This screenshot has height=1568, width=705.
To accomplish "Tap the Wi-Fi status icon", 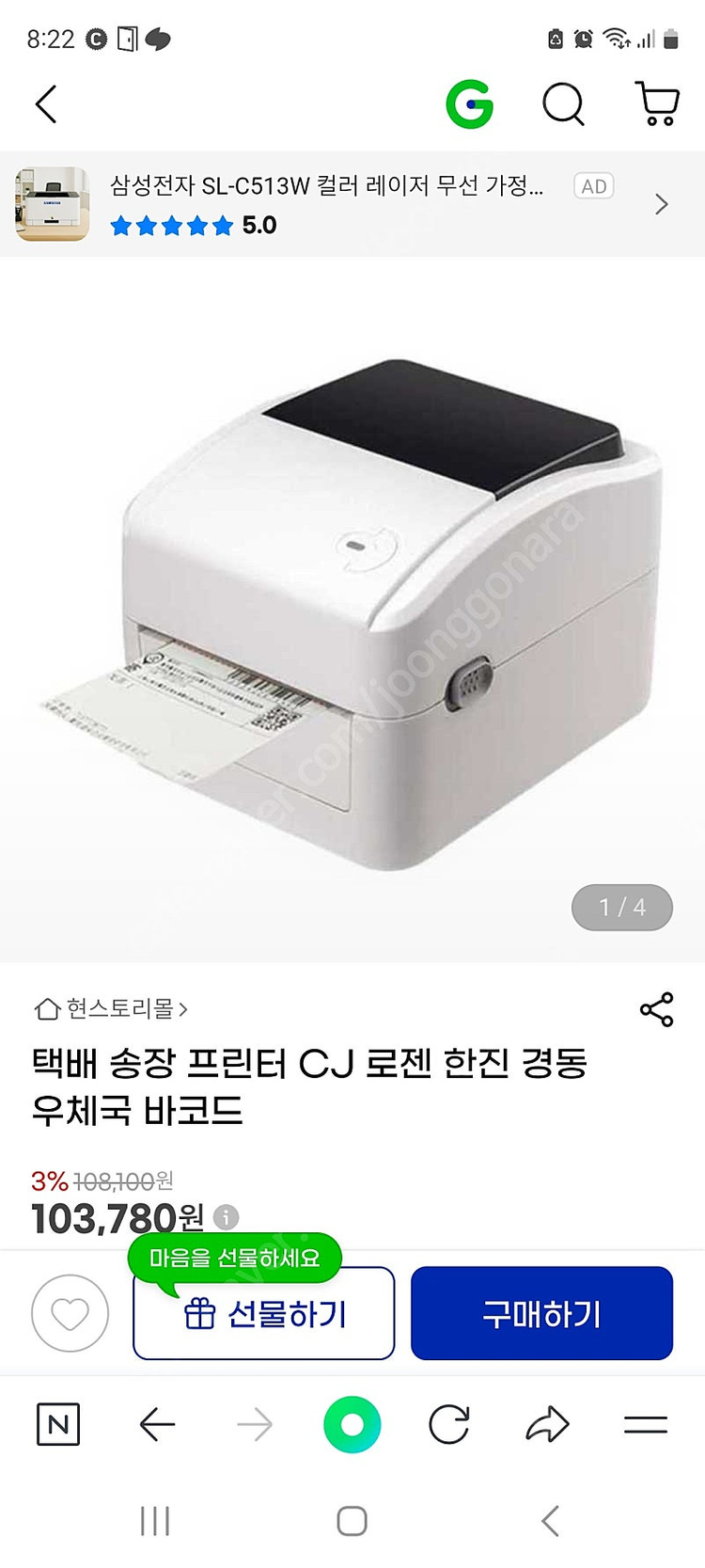I will (615, 40).
